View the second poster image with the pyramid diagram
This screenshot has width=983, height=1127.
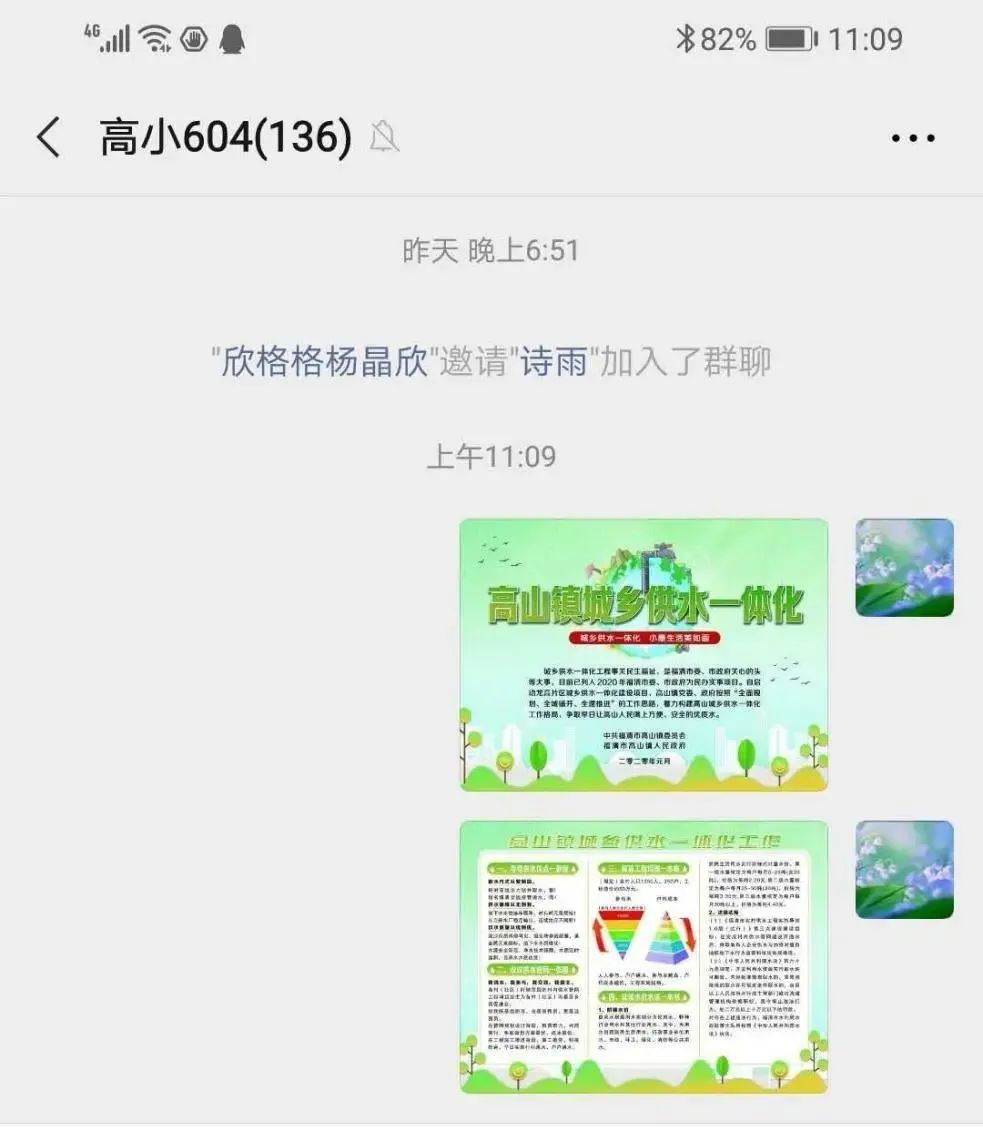coord(643,956)
